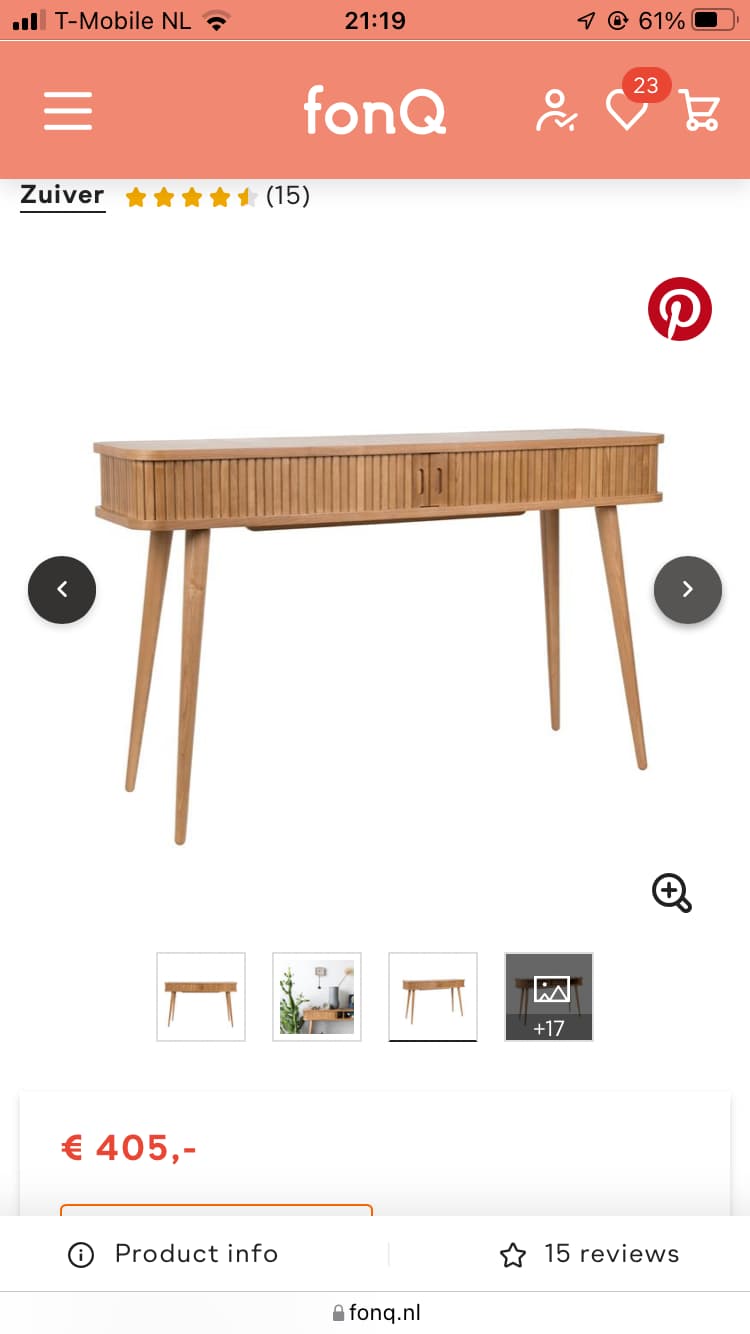This screenshot has height=1334, width=750.
Task: Show the next product image
Action: 688,590
